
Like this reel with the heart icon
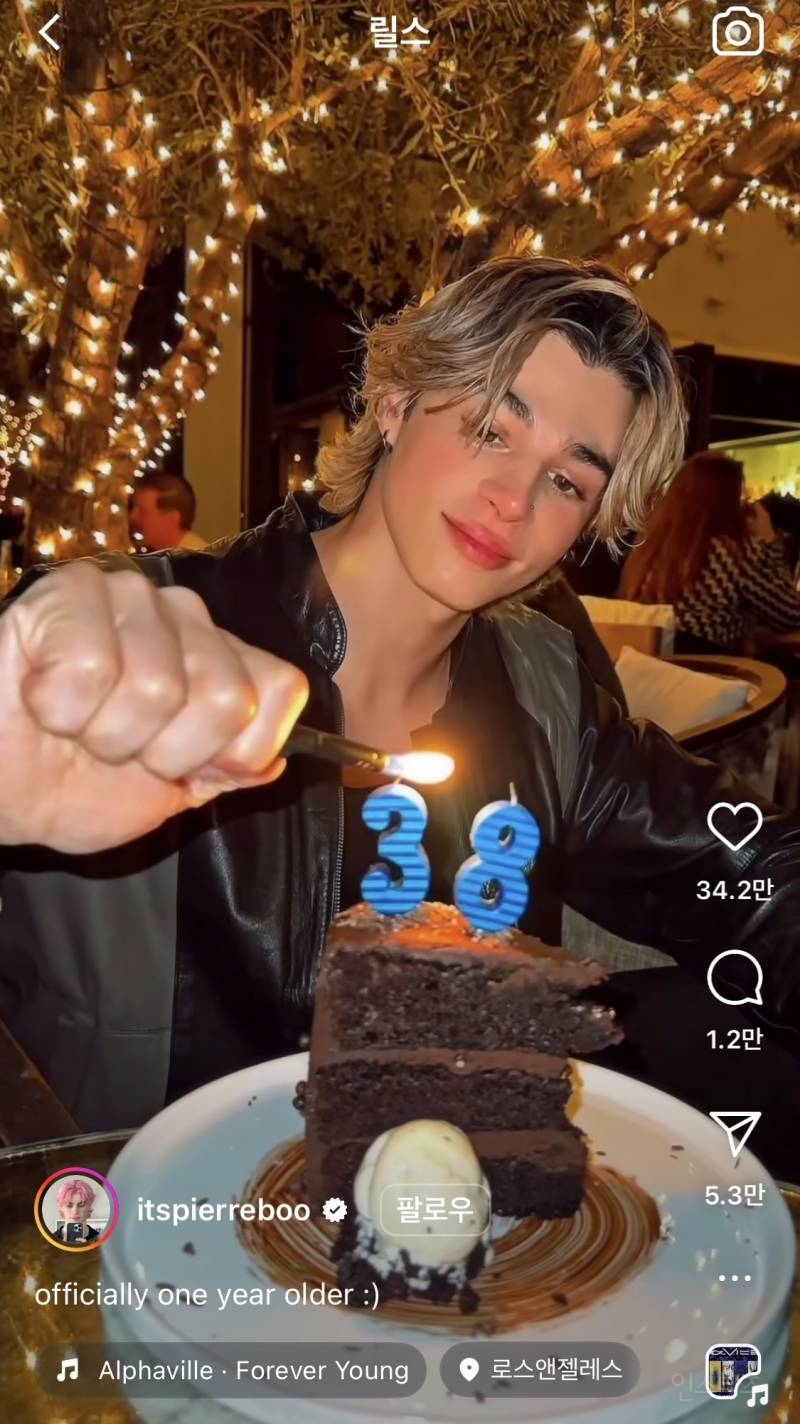coord(735,828)
